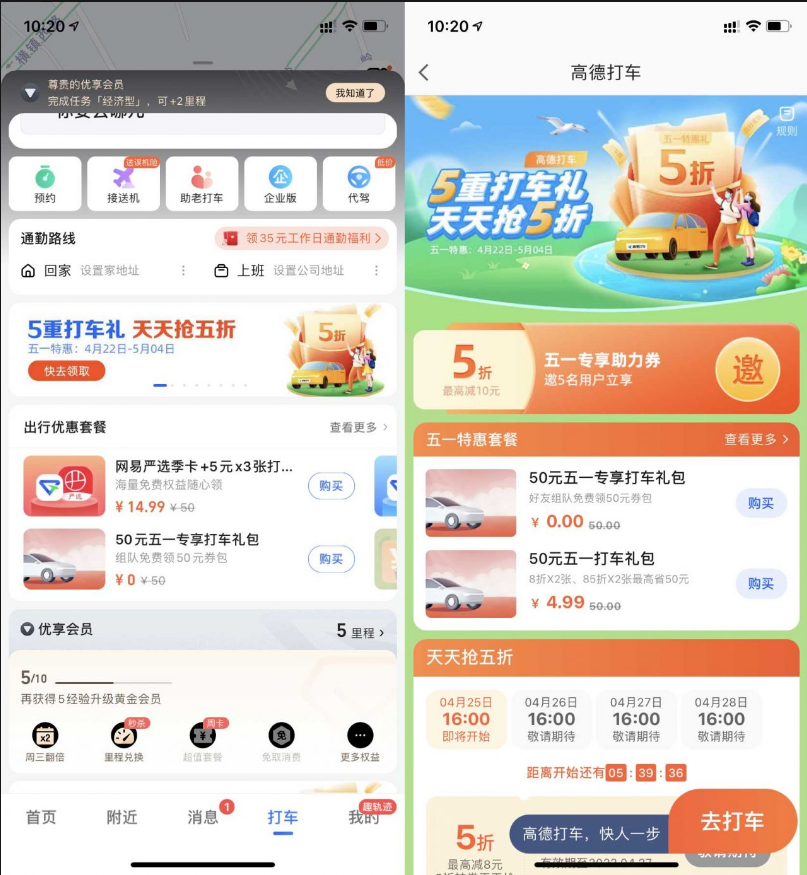Screen dimensions: 807x875
Task: Go back from 高德打车 page
Action: [424, 72]
